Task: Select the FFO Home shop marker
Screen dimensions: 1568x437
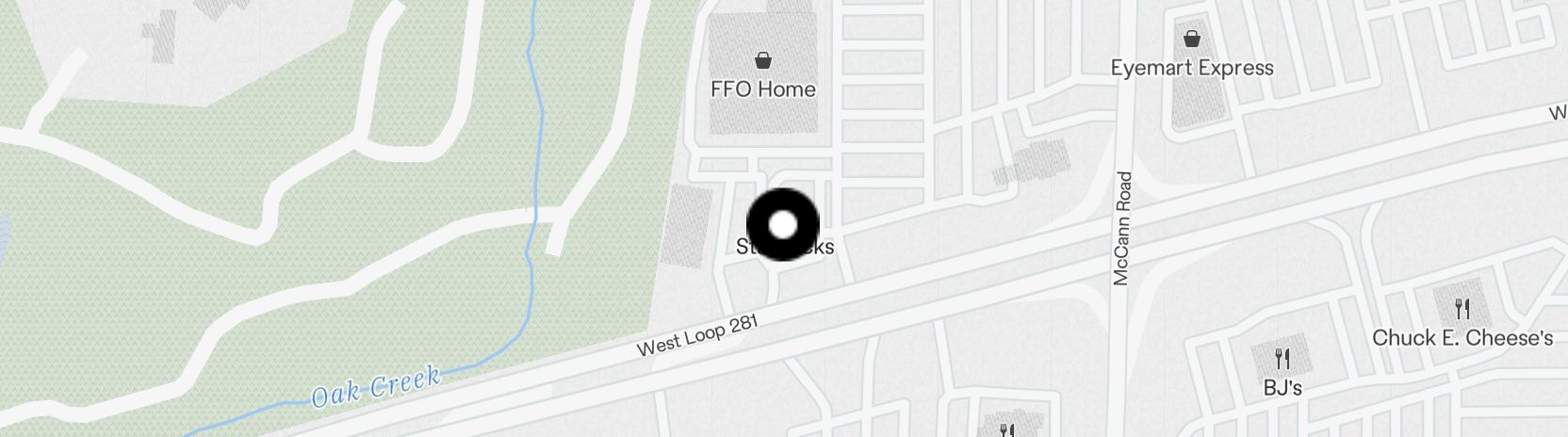Action: [762, 62]
